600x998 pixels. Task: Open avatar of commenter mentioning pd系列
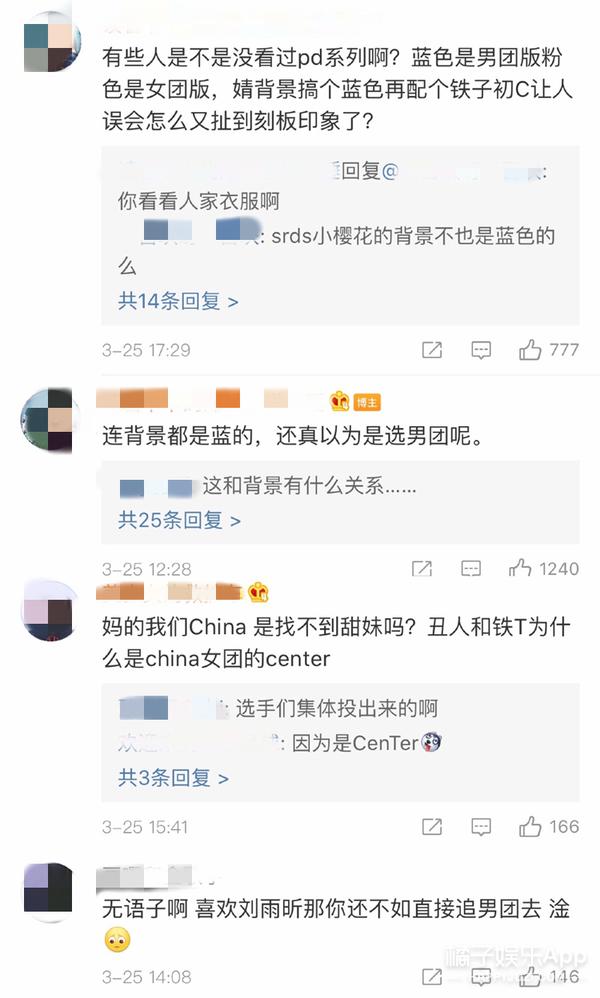point(49,47)
